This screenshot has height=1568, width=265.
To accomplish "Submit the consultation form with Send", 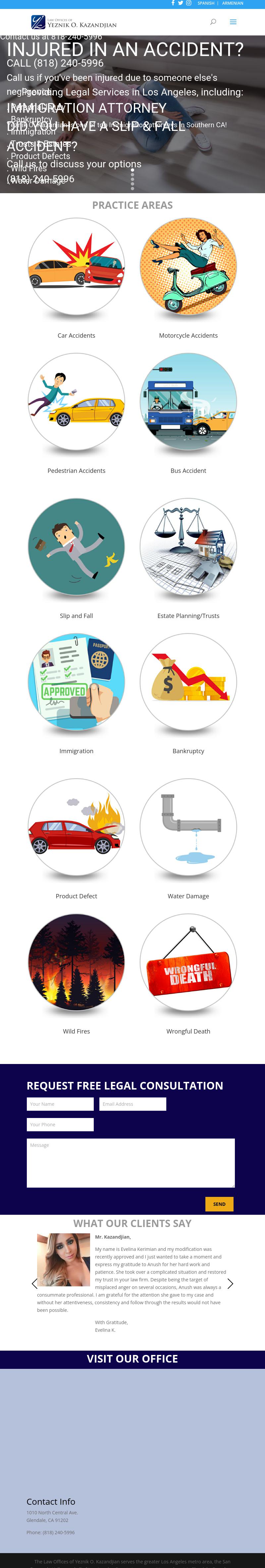I will (x=219, y=1204).
